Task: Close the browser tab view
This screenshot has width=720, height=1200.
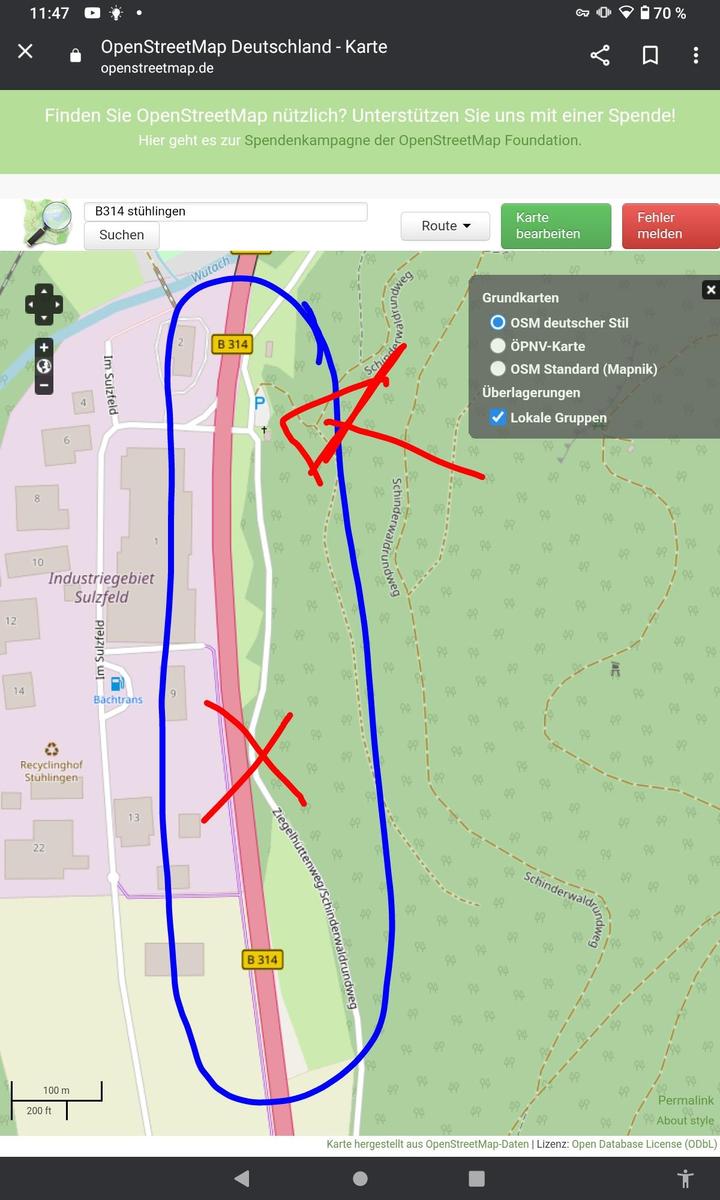Action: (25, 51)
